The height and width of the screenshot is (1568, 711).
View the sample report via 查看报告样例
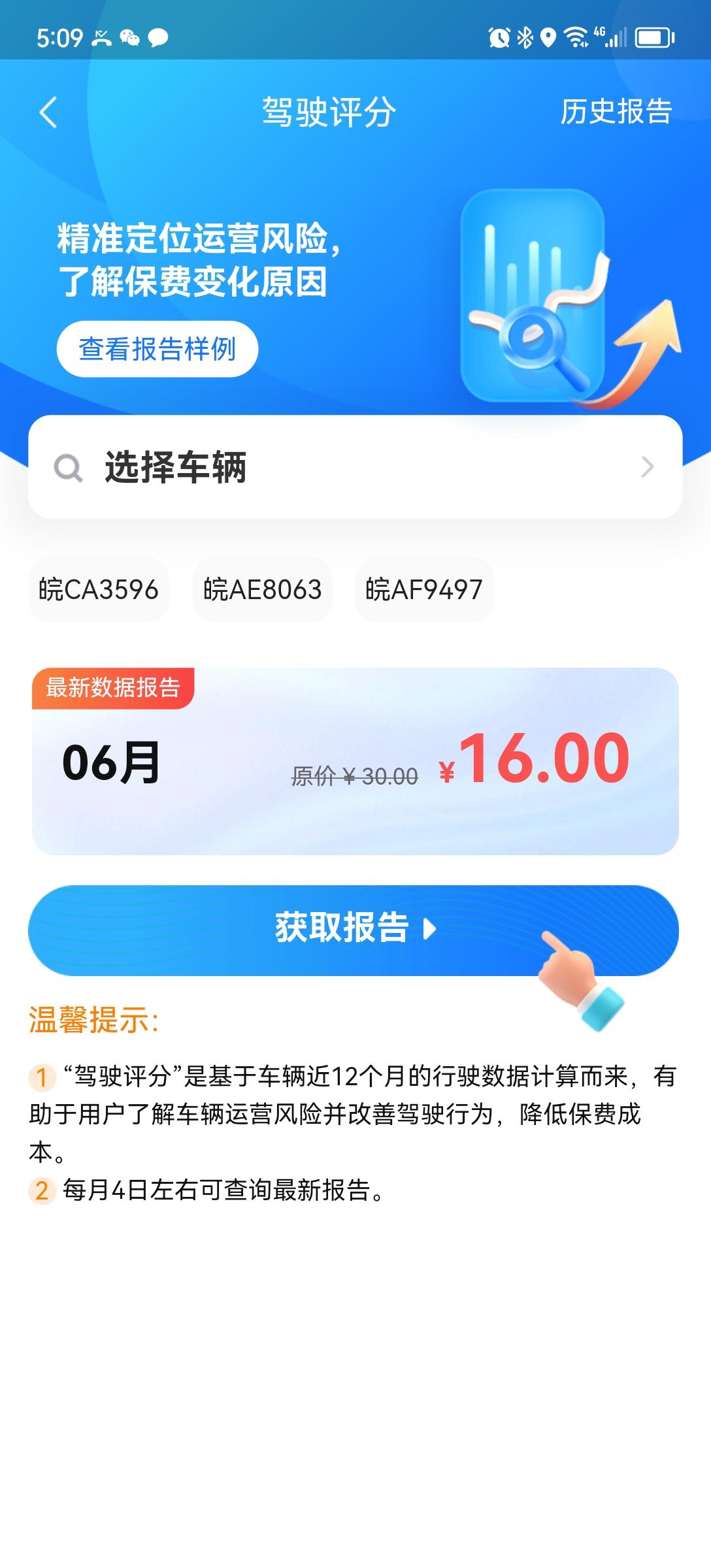point(157,349)
